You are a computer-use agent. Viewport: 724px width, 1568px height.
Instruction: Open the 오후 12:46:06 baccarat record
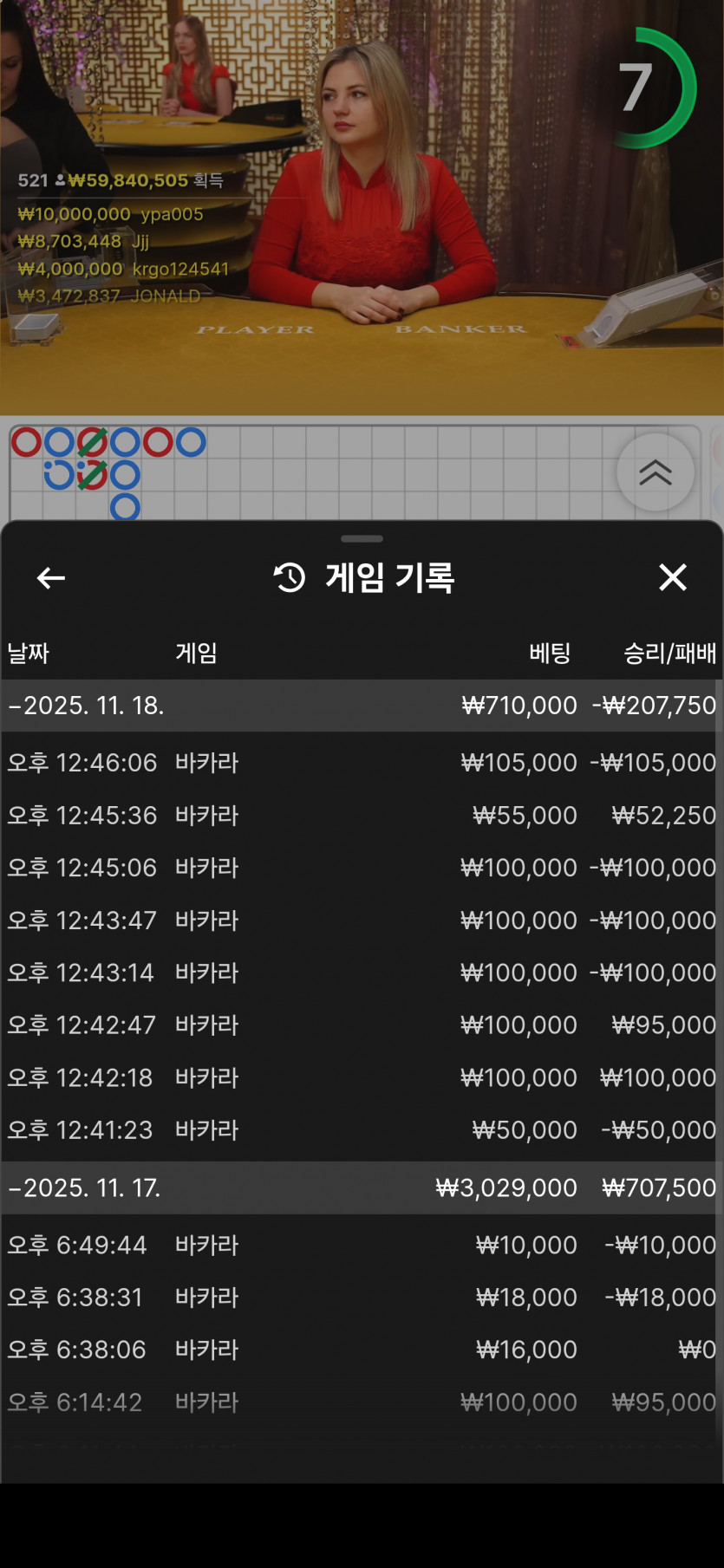pyautogui.click(x=361, y=763)
